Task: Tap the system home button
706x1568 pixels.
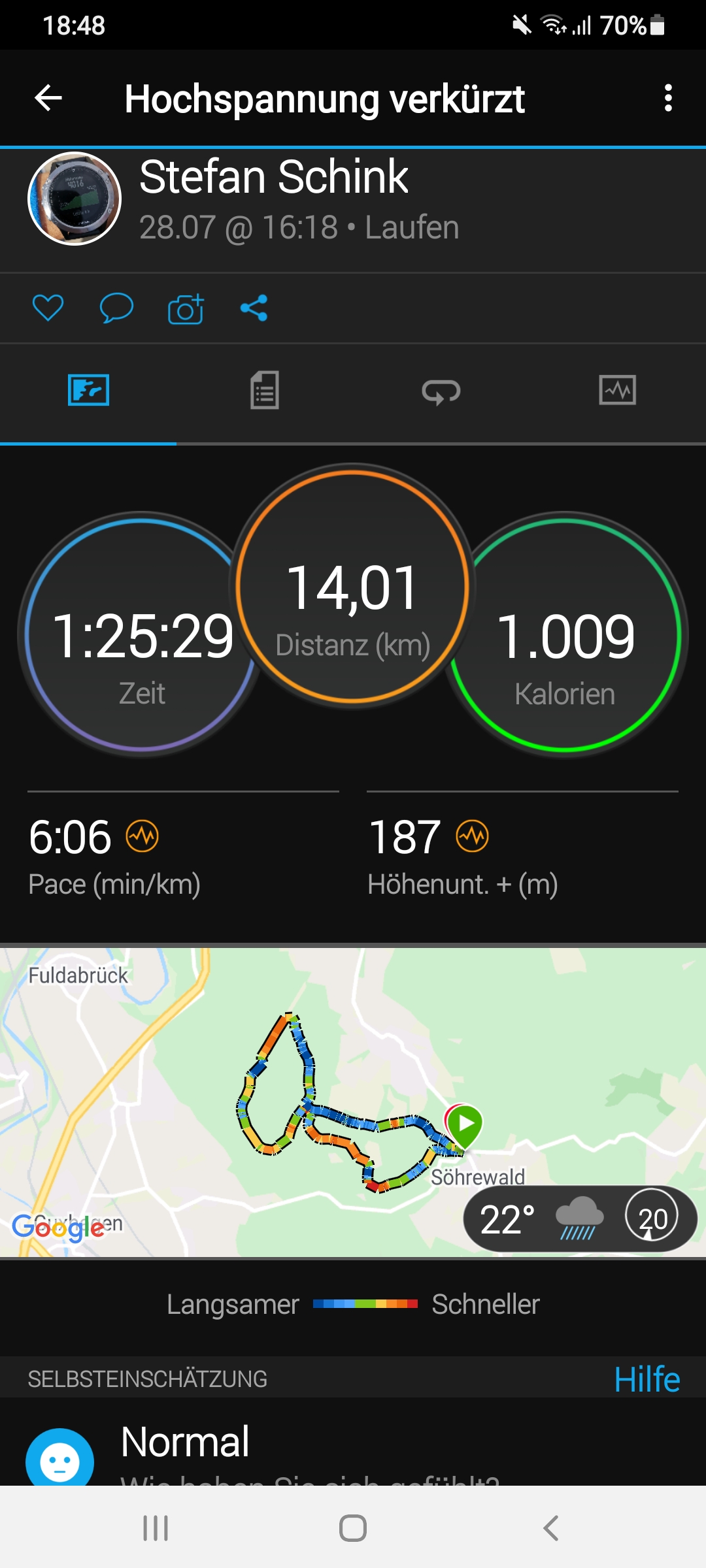Action: [x=353, y=1528]
